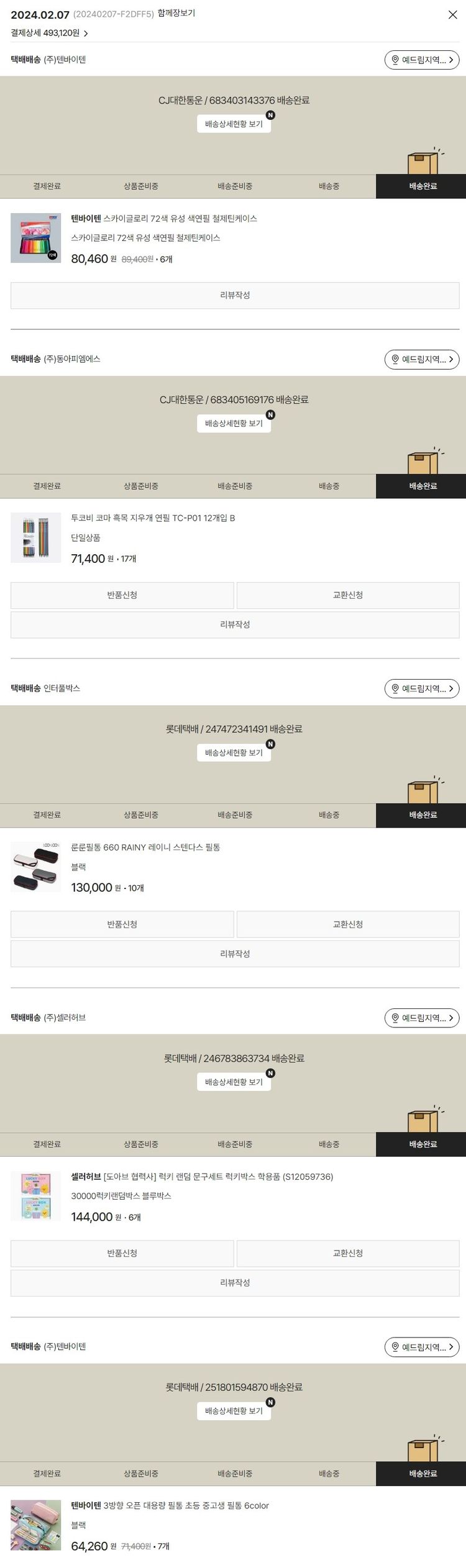Write review for 스카이글로리 72색 색연필

click(234, 295)
